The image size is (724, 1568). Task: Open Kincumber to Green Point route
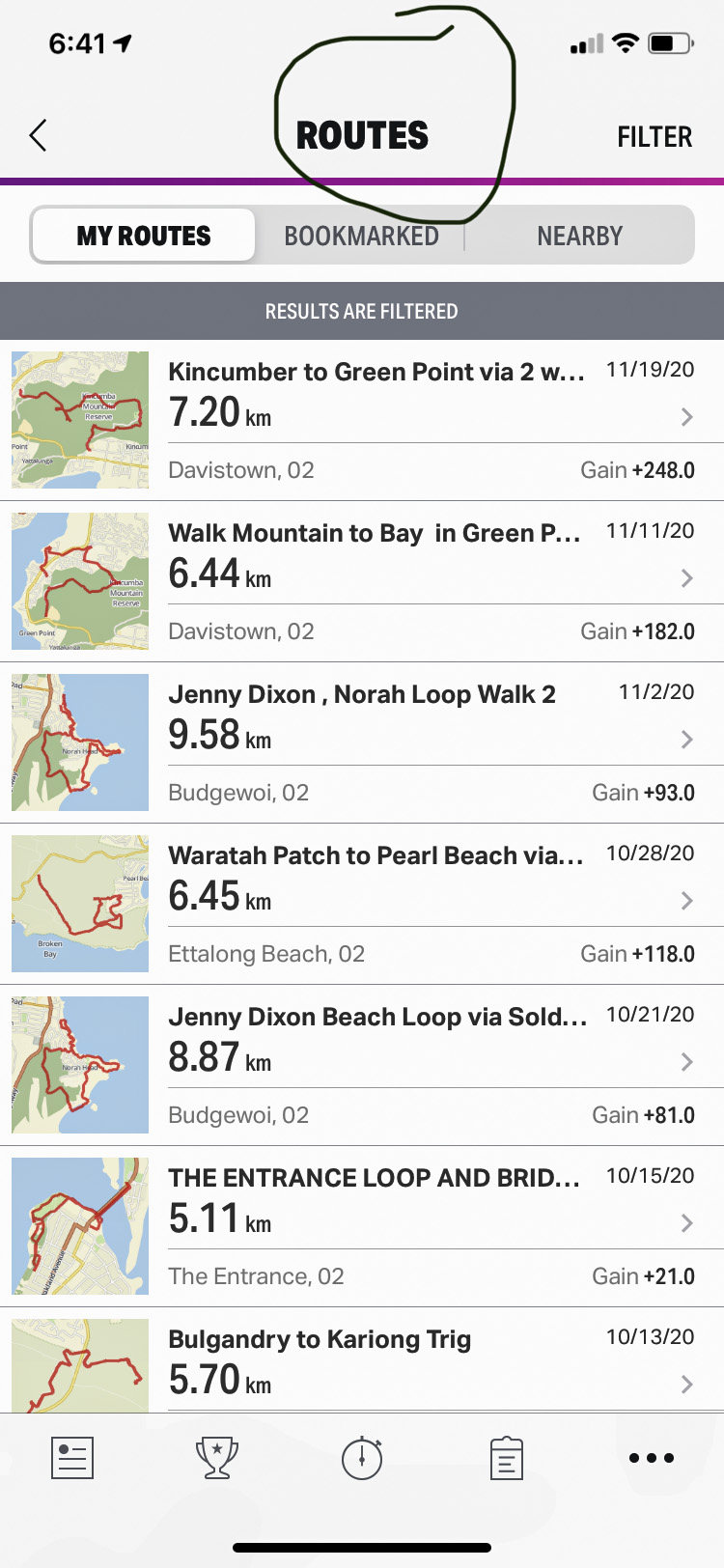click(x=362, y=420)
